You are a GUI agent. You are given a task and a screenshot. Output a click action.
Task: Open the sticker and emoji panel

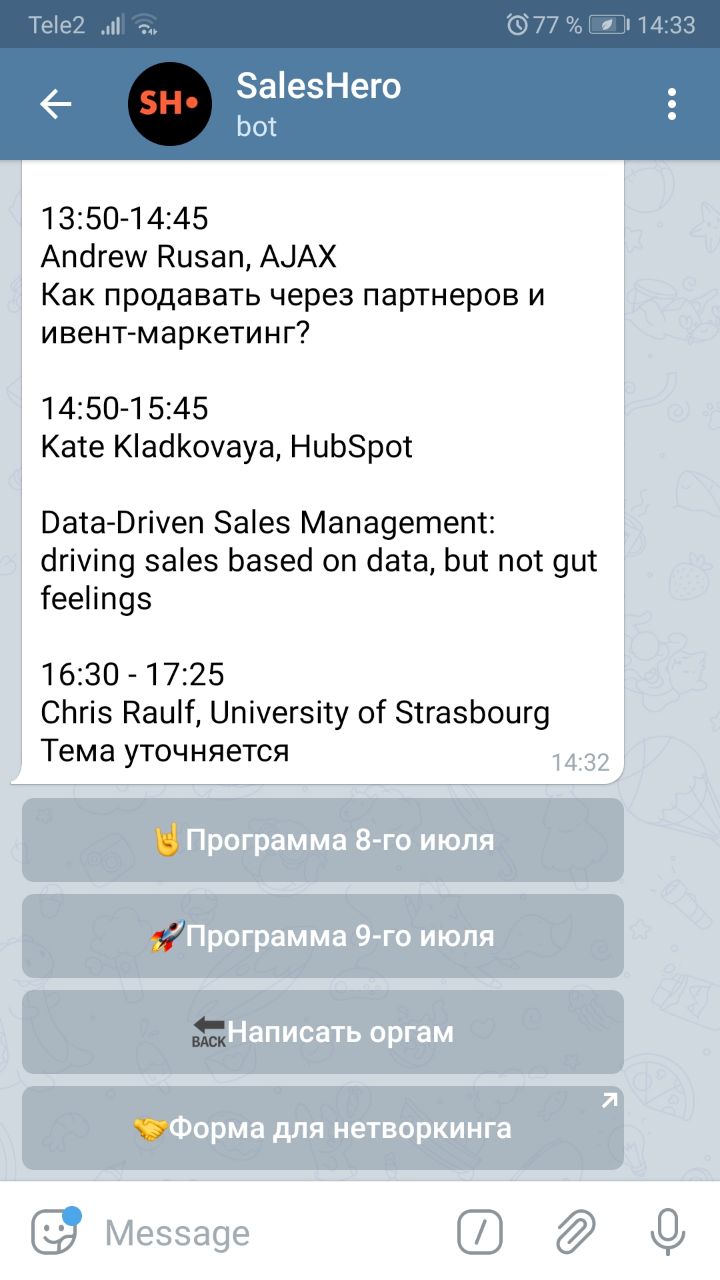tap(54, 1232)
